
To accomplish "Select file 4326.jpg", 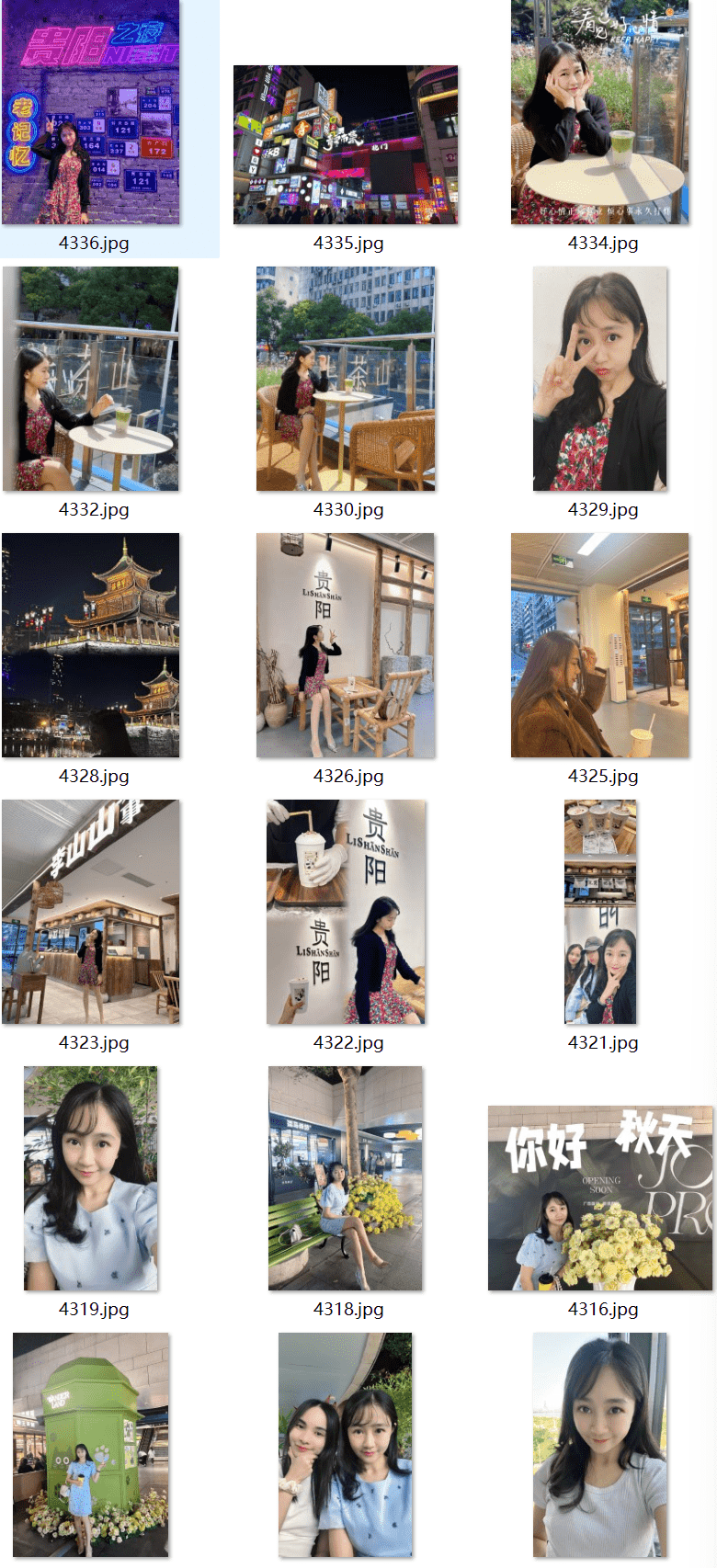I will (346, 645).
